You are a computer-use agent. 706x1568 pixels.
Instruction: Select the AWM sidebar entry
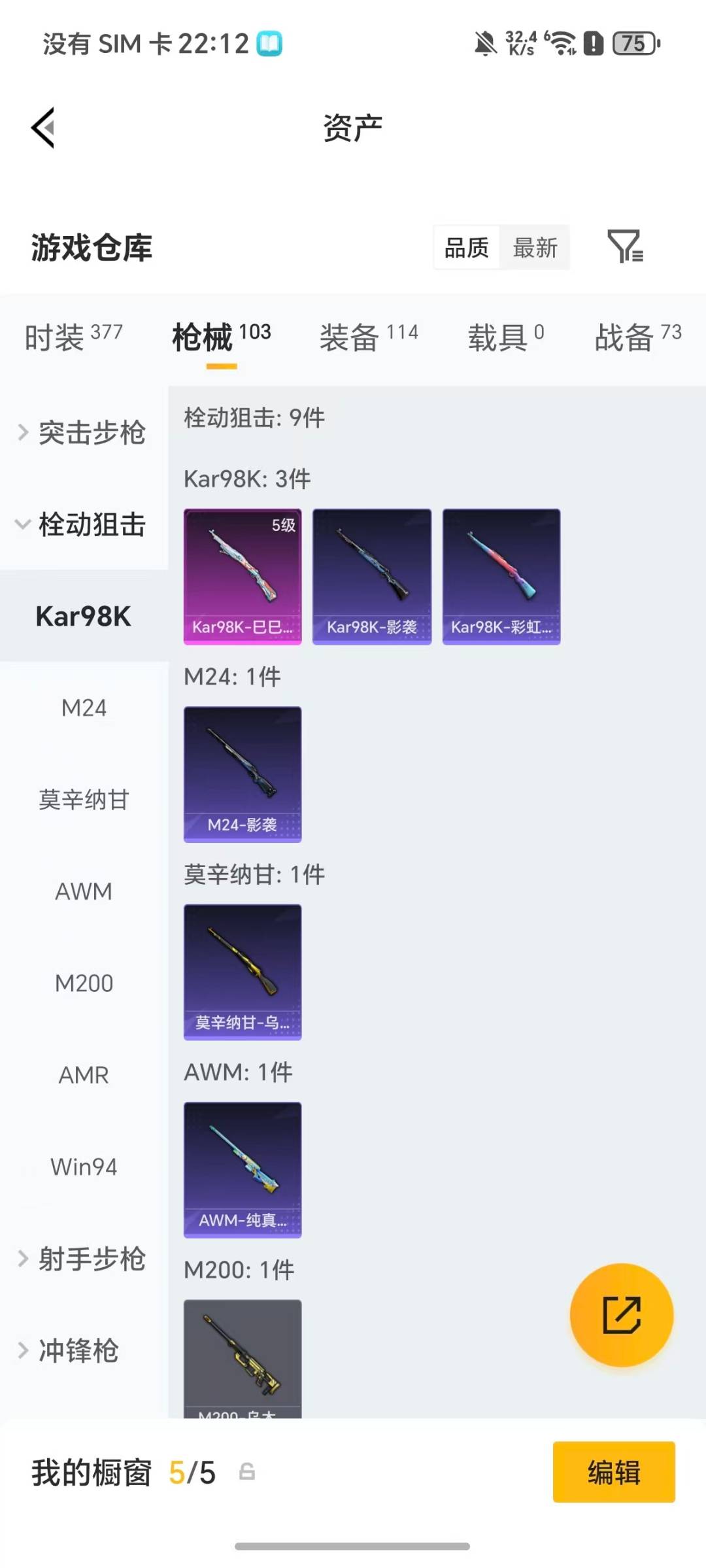84,891
